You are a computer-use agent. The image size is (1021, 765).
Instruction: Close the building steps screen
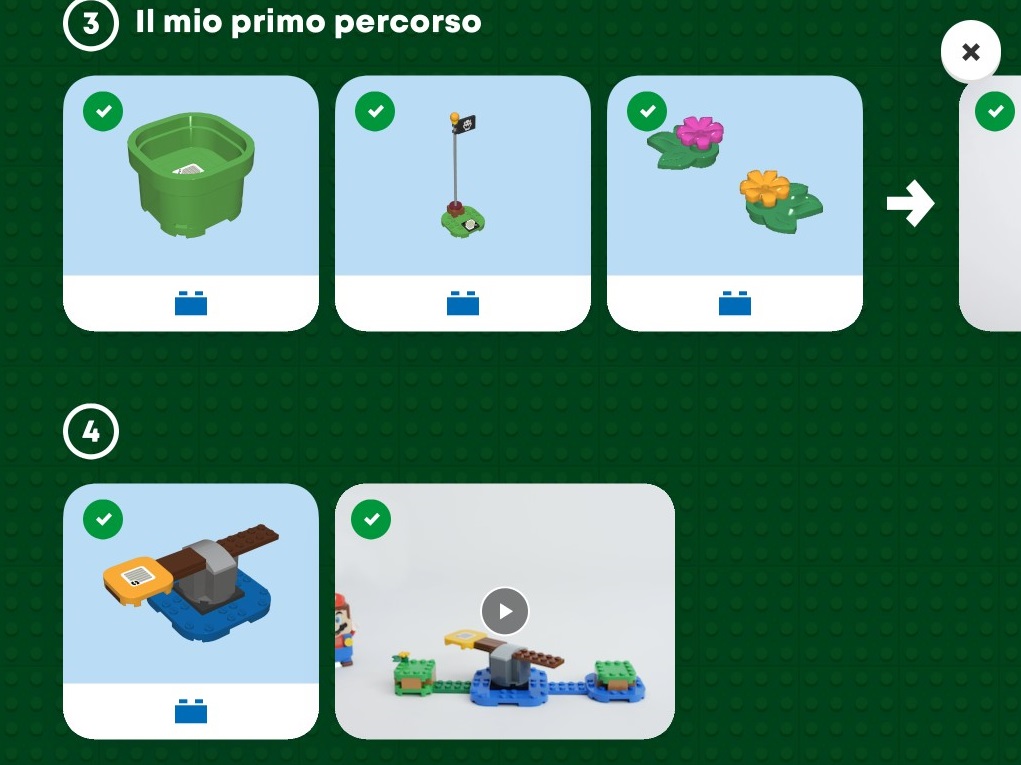tap(970, 52)
